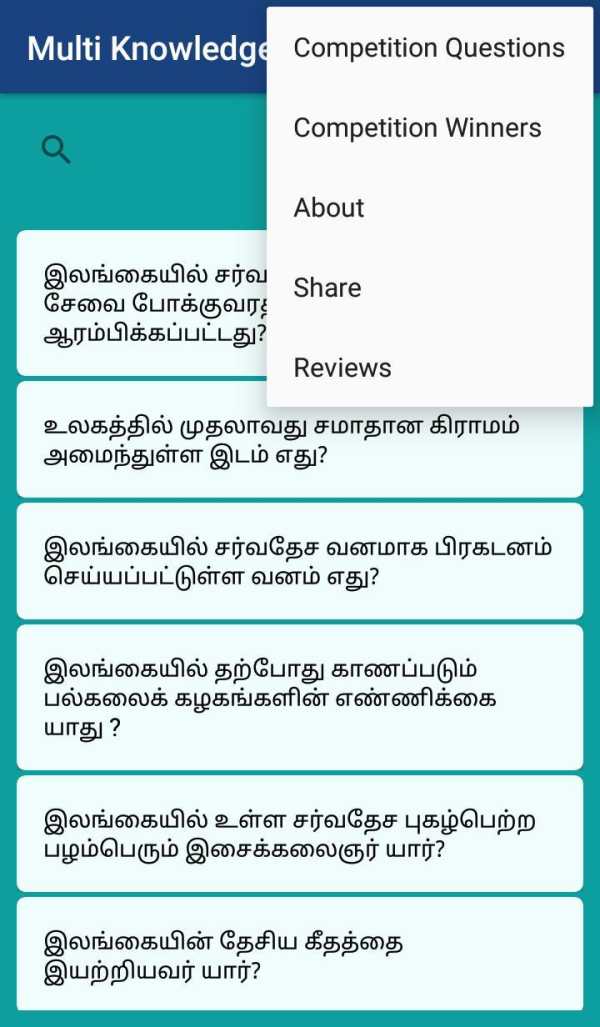Open the question about பல்கலைக் கழகங்களின் எண்ணிக்கை
This screenshot has height=1027, width=600.
coord(300,698)
